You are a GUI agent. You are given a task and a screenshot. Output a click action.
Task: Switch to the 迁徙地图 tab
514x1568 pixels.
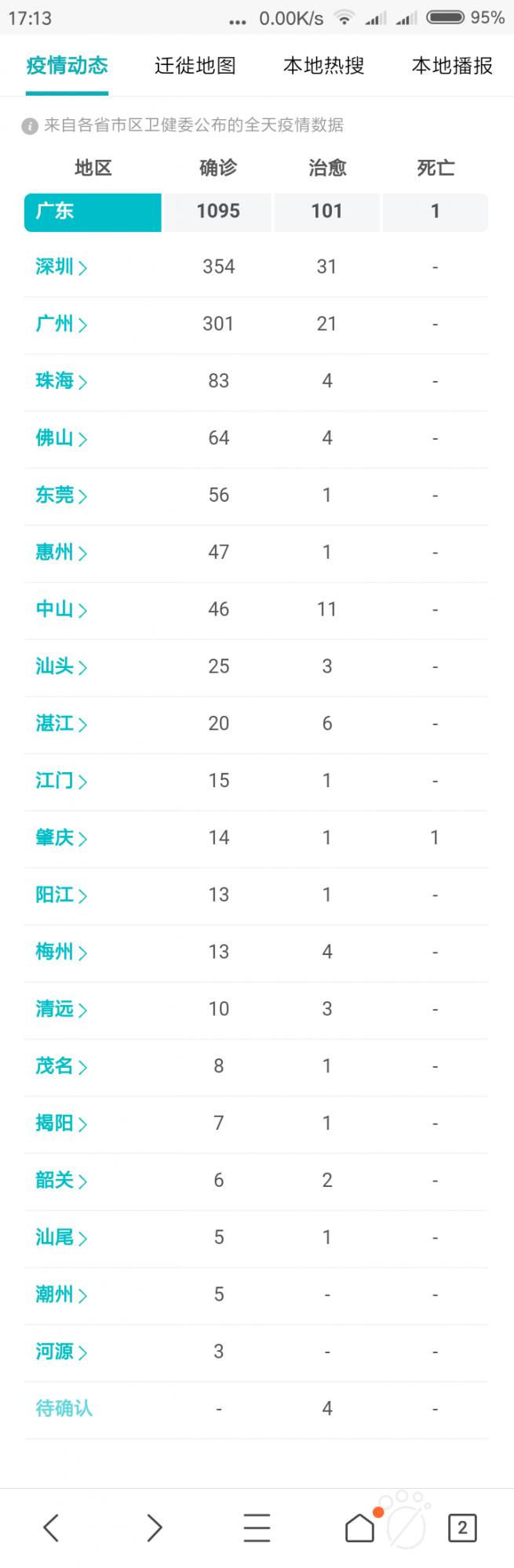pos(195,66)
